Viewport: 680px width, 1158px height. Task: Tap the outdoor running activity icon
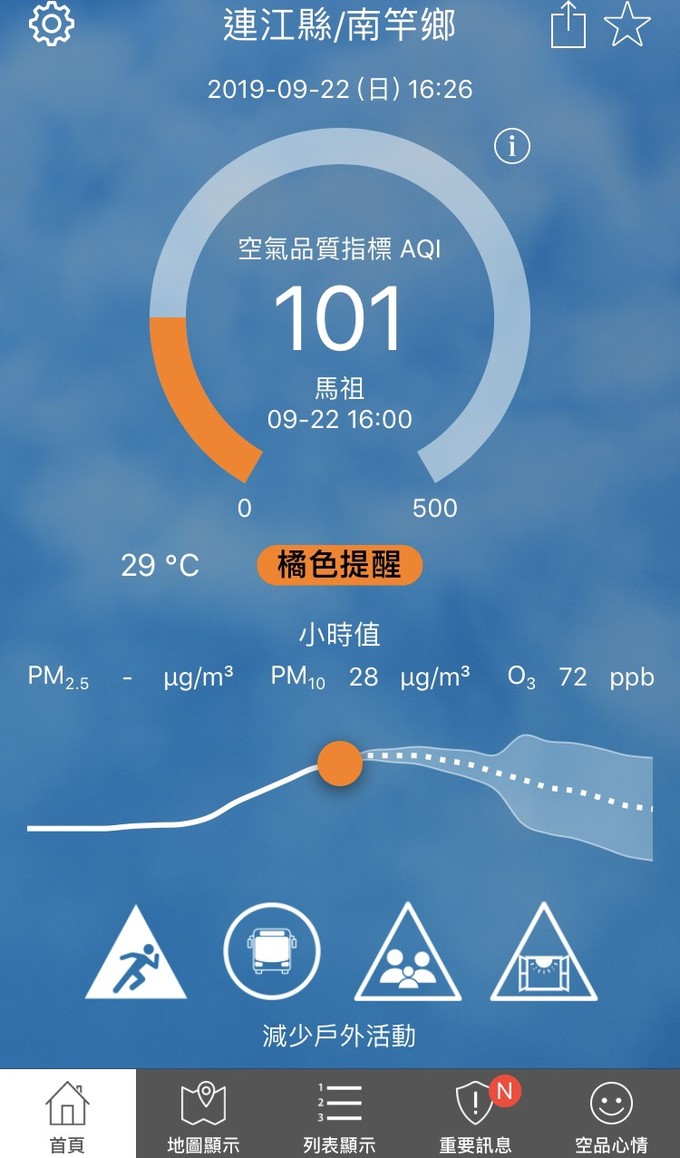pos(136,955)
